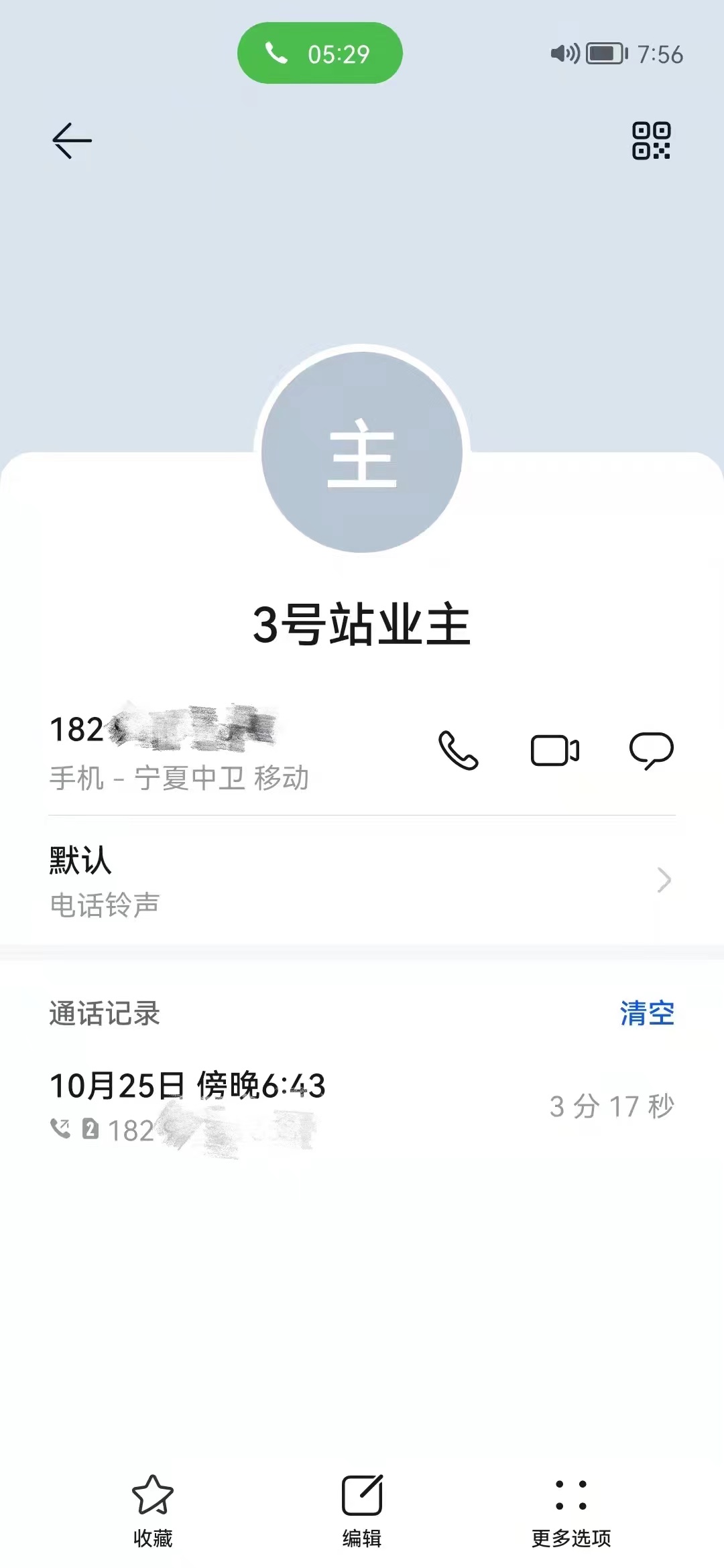
Task: Go back using the top-left arrow
Action: [x=72, y=141]
